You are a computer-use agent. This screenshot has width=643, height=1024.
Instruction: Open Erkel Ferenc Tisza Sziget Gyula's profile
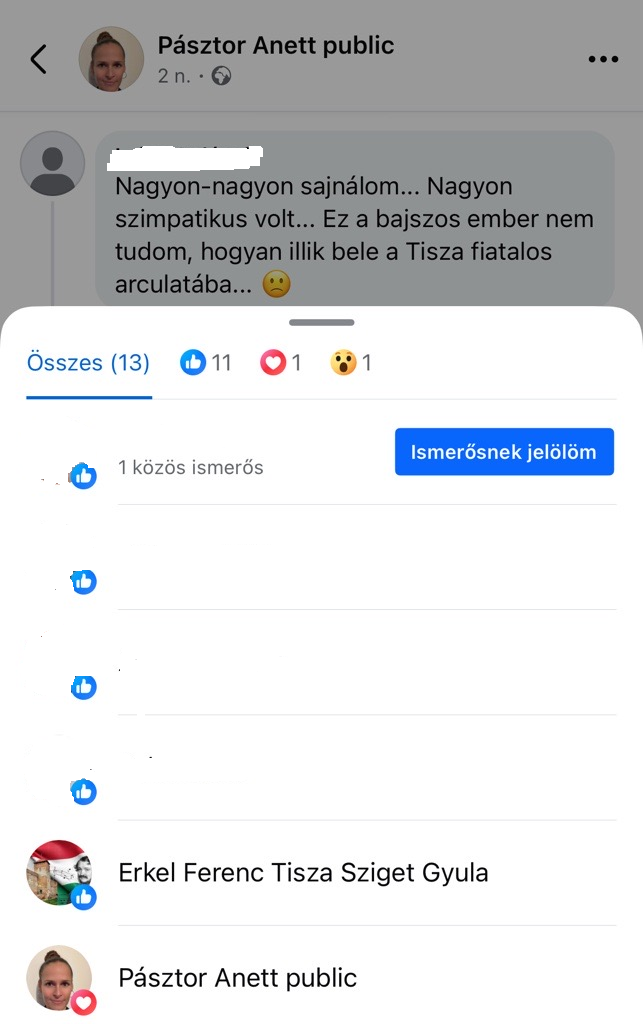[303, 873]
